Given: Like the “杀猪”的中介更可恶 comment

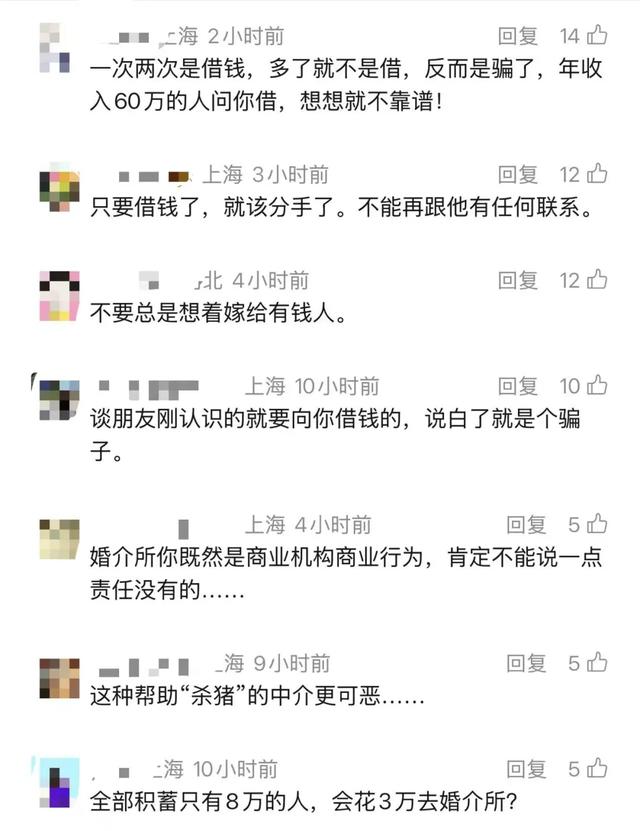Looking at the screenshot, I should (x=597, y=662).
